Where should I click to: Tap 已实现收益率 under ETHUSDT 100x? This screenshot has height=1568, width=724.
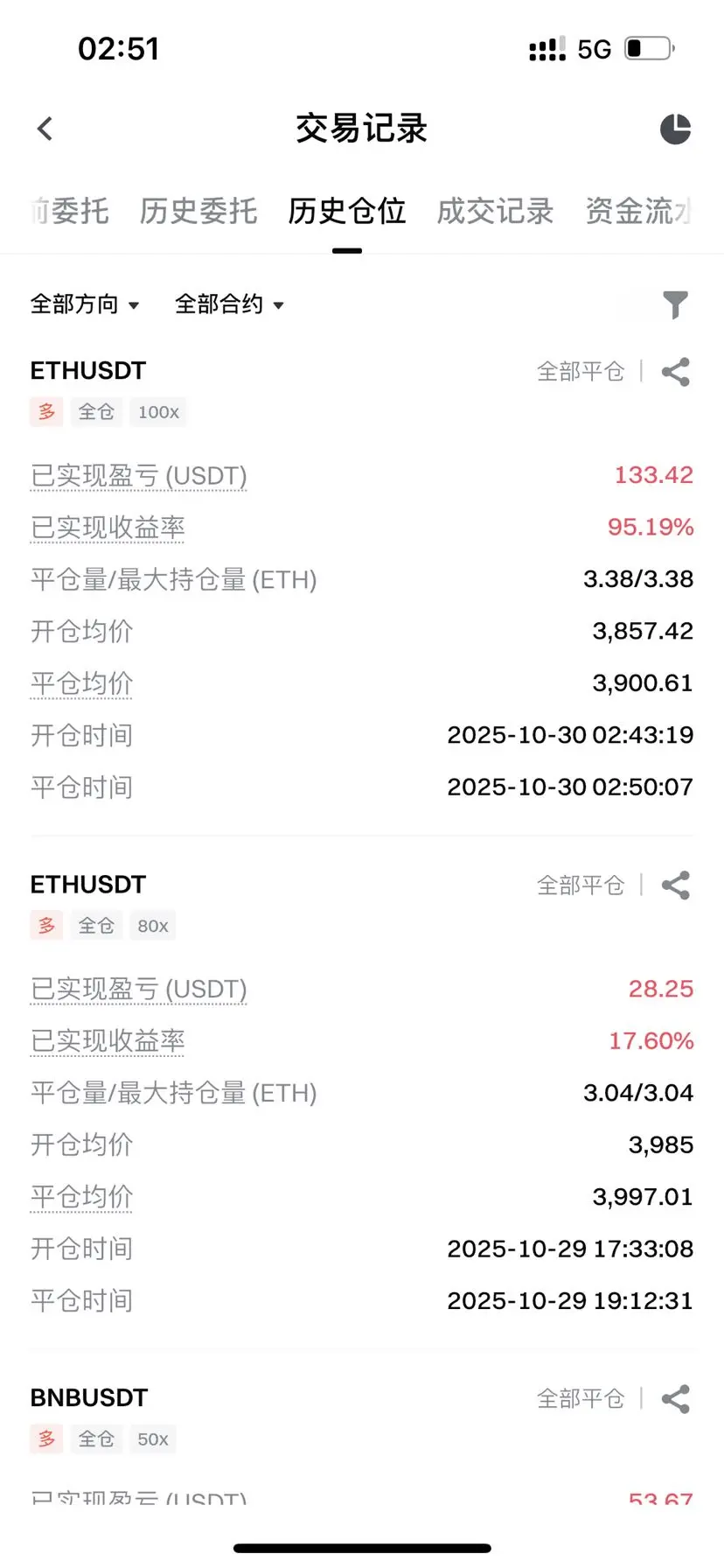point(108,528)
